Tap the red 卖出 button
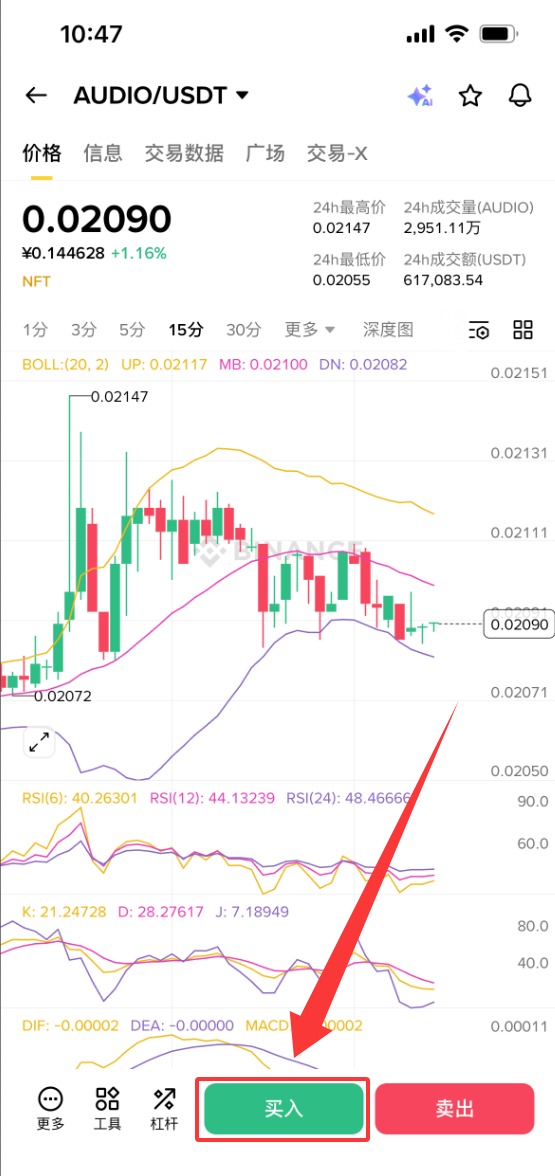The image size is (555, 1176). pyautogui.click(x=454, y=1108)
